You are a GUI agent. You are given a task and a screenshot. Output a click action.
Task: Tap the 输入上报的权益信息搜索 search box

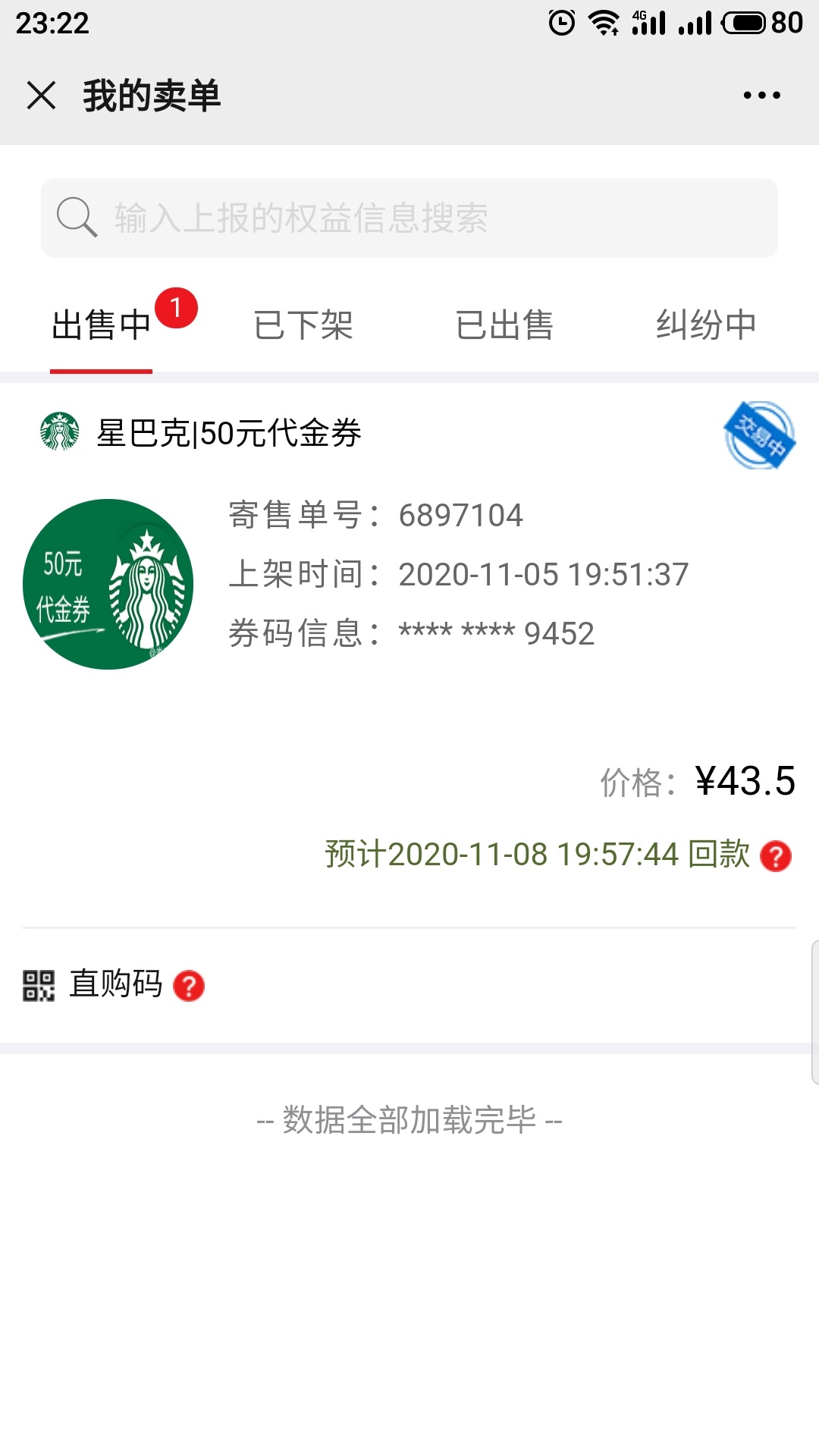(x=409, y=218)
